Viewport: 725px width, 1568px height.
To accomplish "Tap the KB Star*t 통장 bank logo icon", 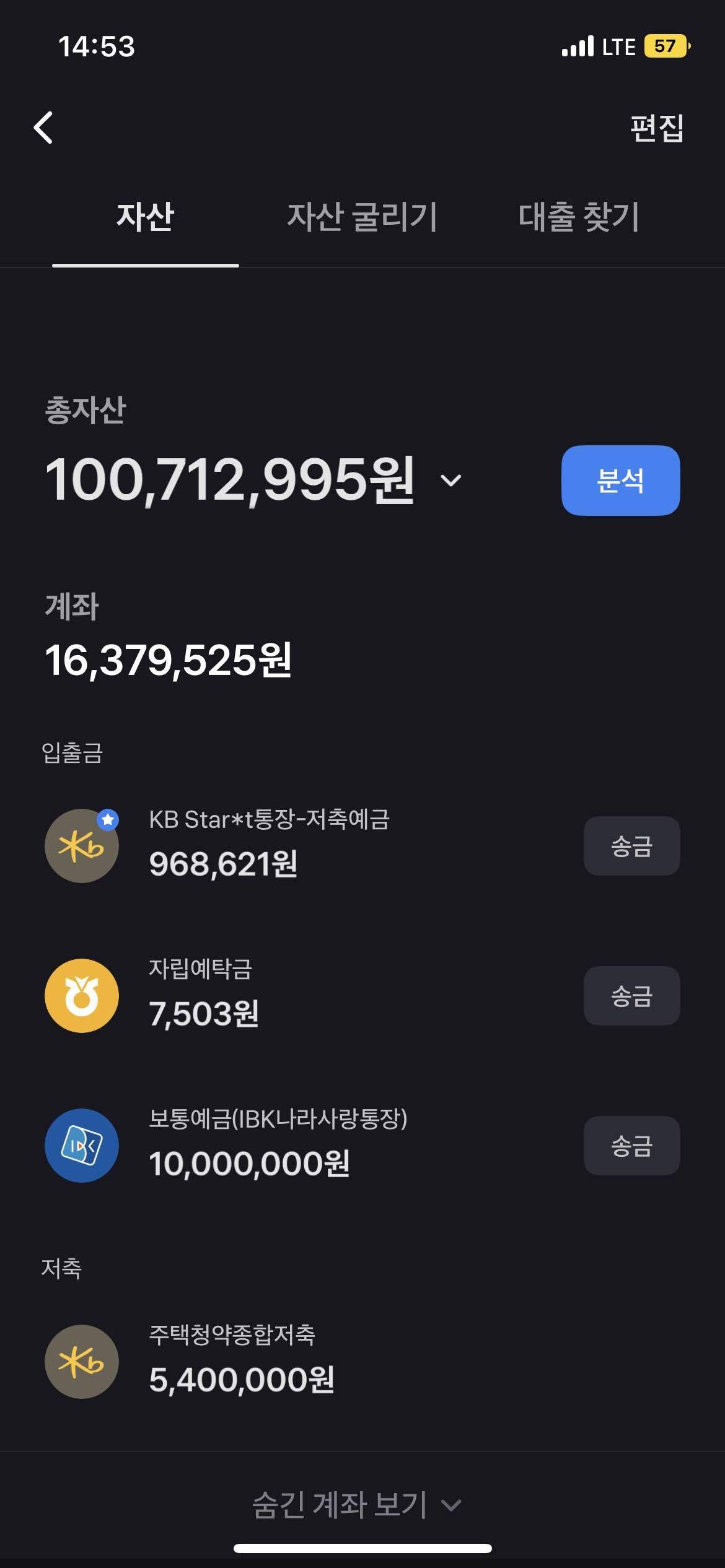I will click(x=81, y=845).
